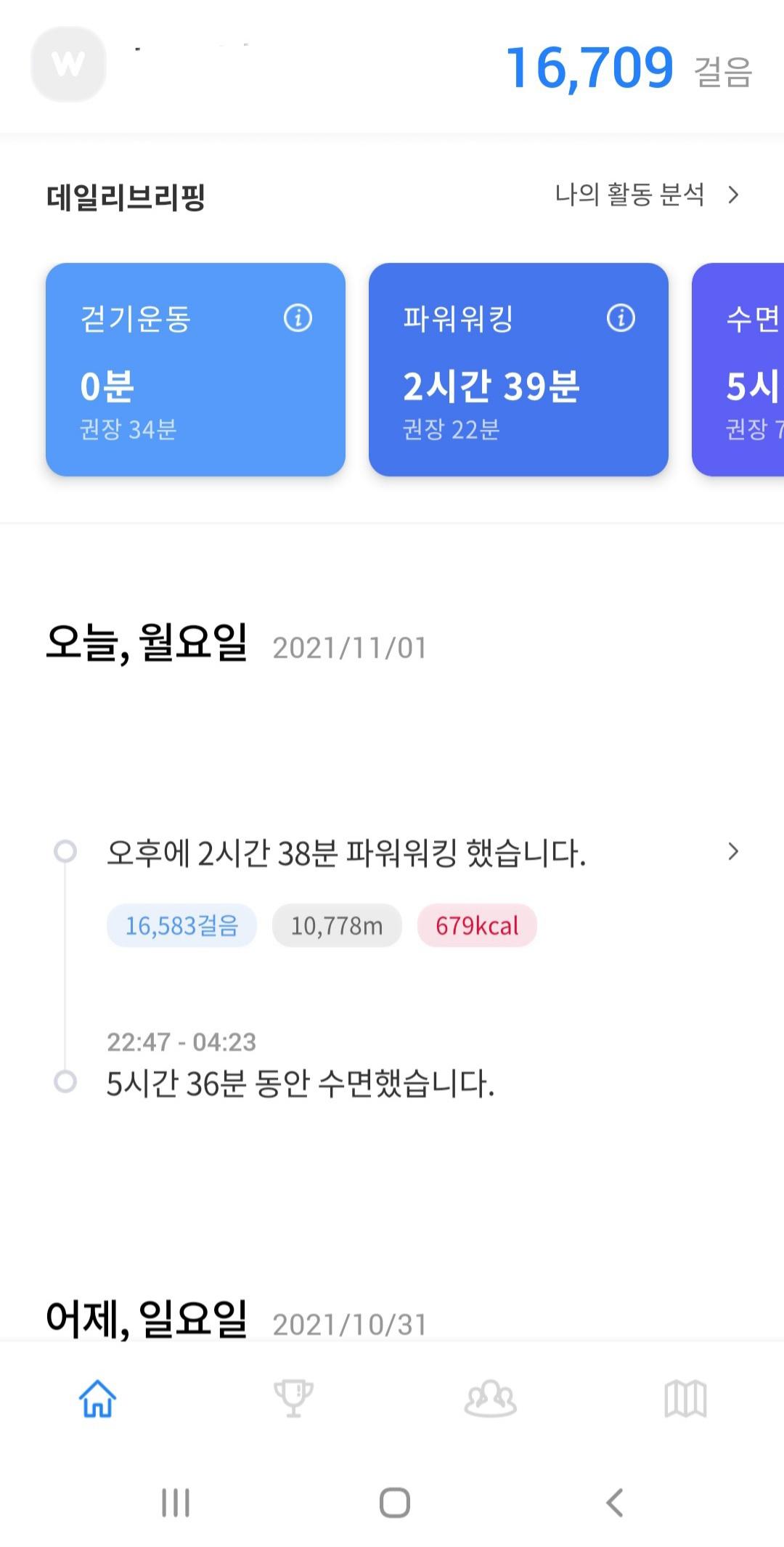Go back using system back button
Image resolution: width=784 pixels, height=1547 pixels.
[614, 1503]
